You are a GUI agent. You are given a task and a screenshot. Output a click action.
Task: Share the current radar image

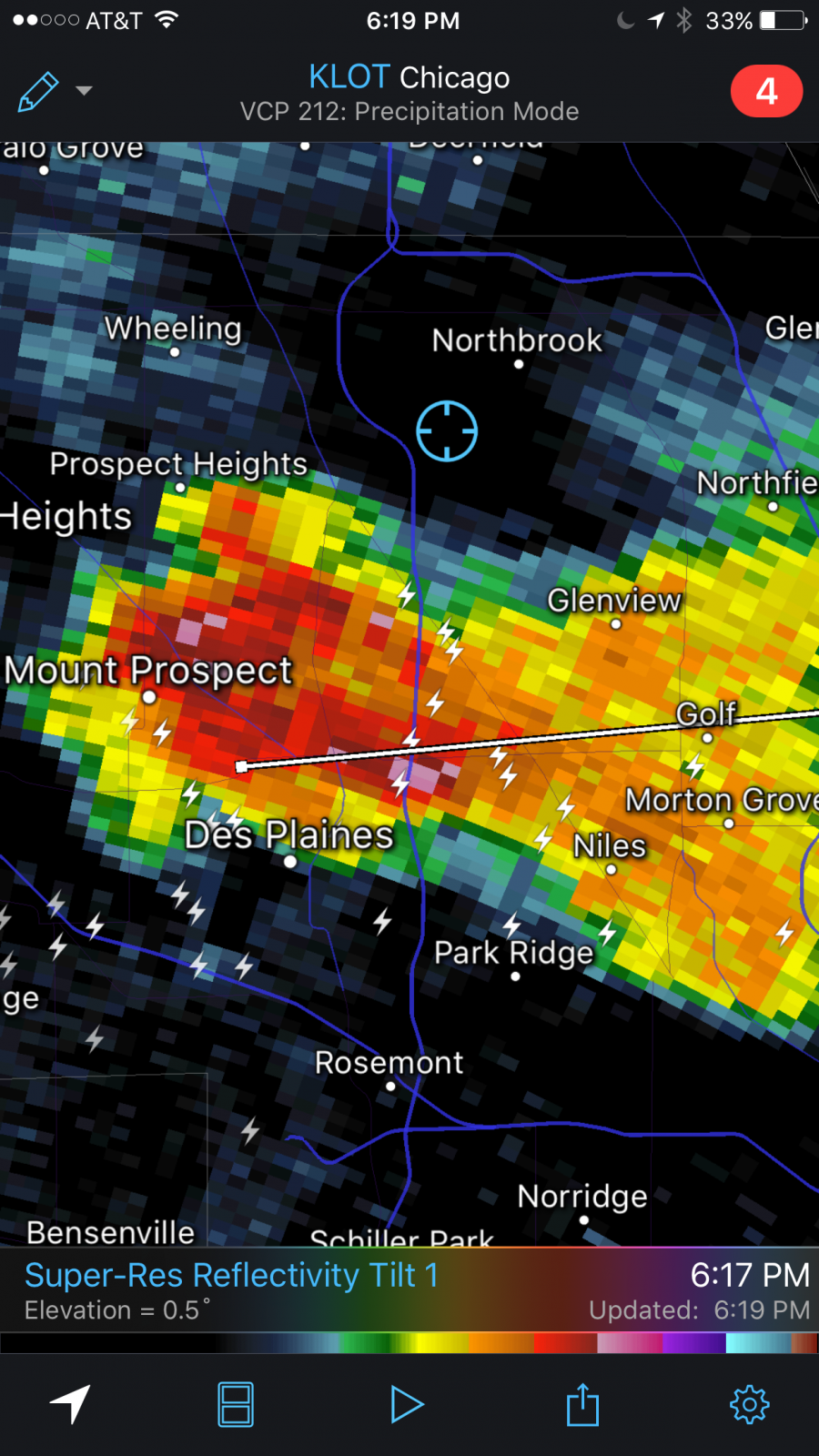pyautogui.click(x=582, y=1403)
